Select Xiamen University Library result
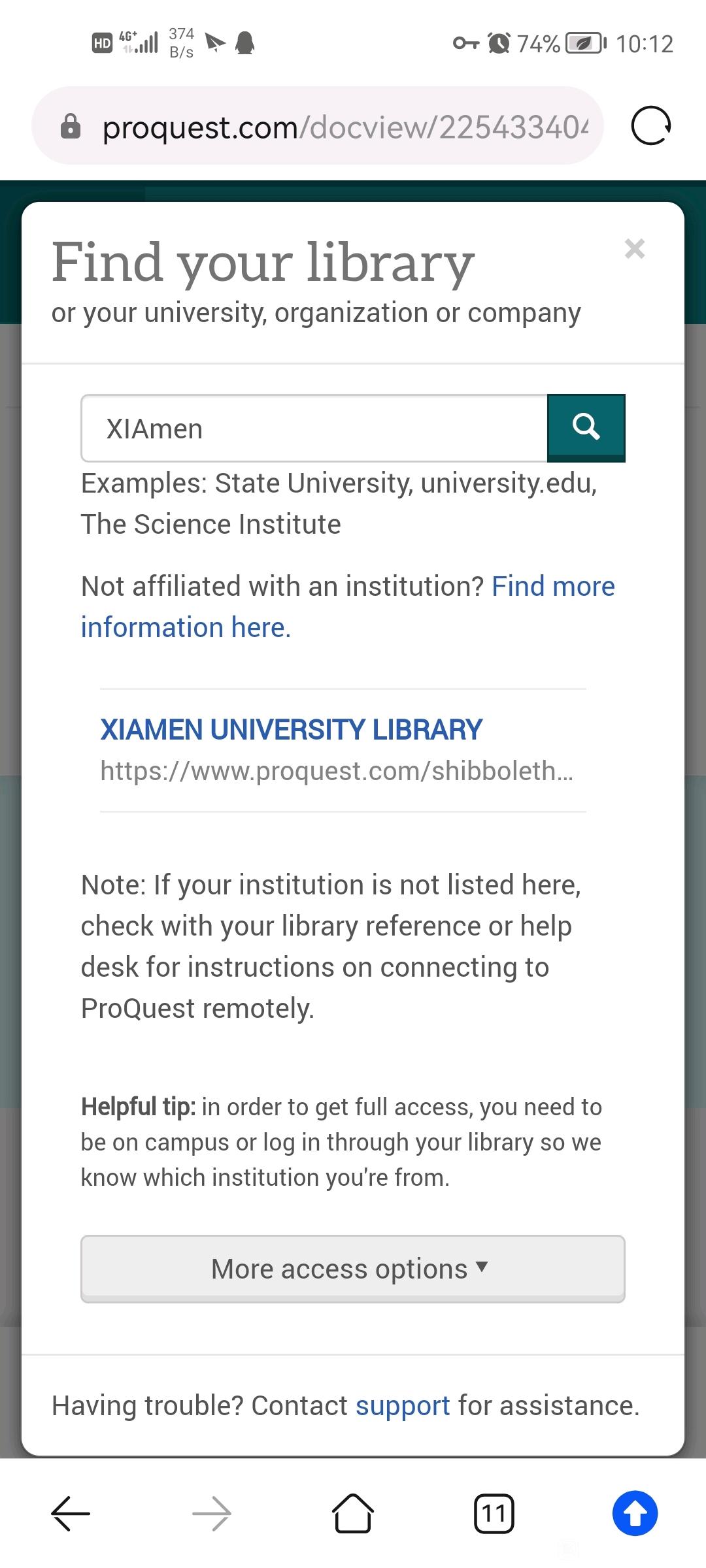 (343, 749)
